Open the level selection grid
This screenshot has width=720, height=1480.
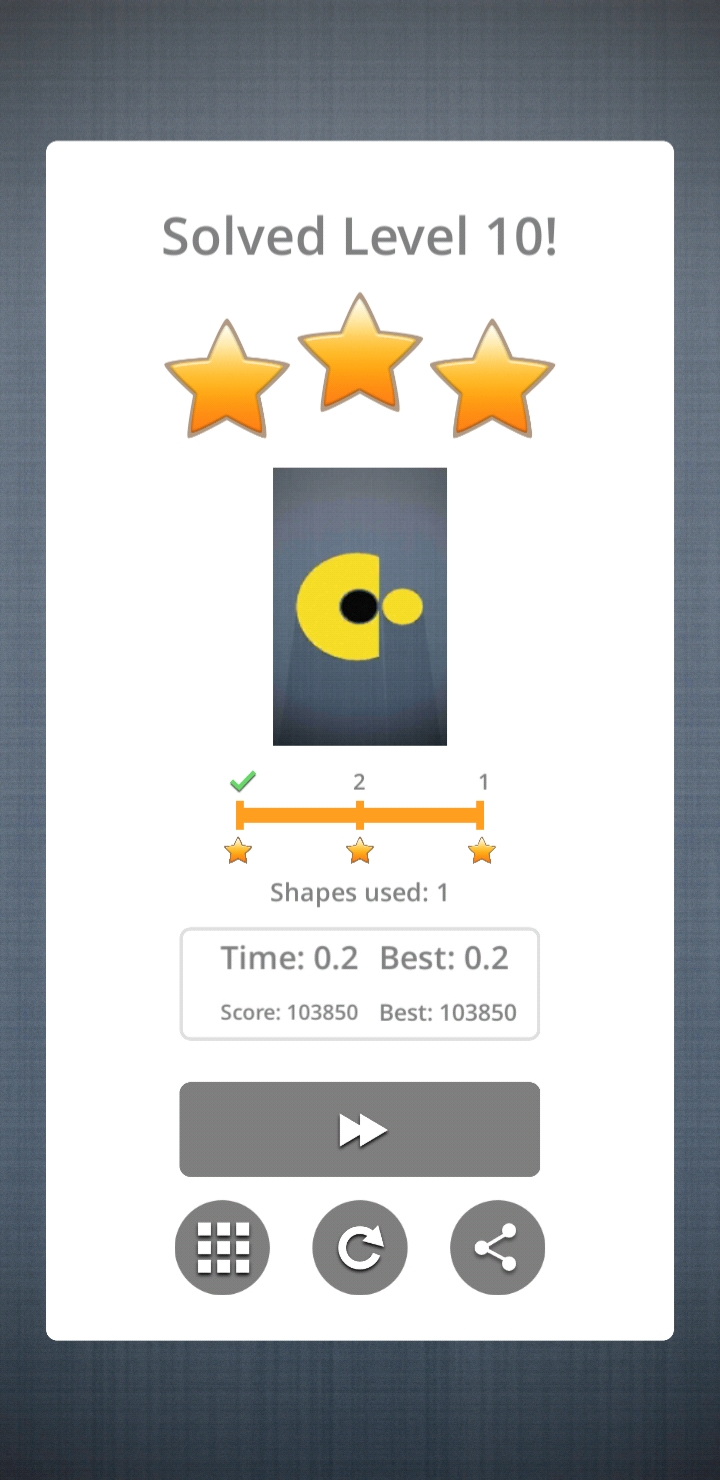tap(222, 1247)
